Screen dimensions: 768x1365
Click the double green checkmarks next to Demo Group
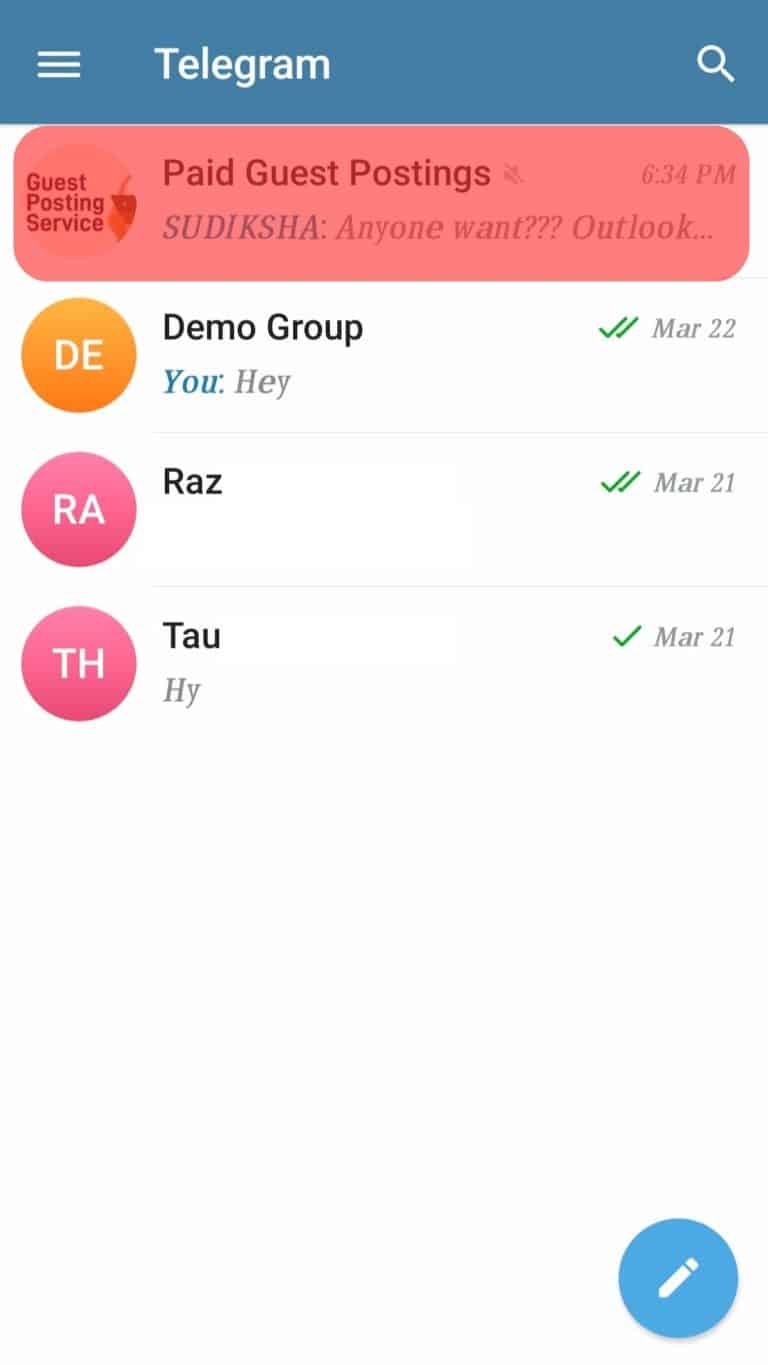(617, 327)
